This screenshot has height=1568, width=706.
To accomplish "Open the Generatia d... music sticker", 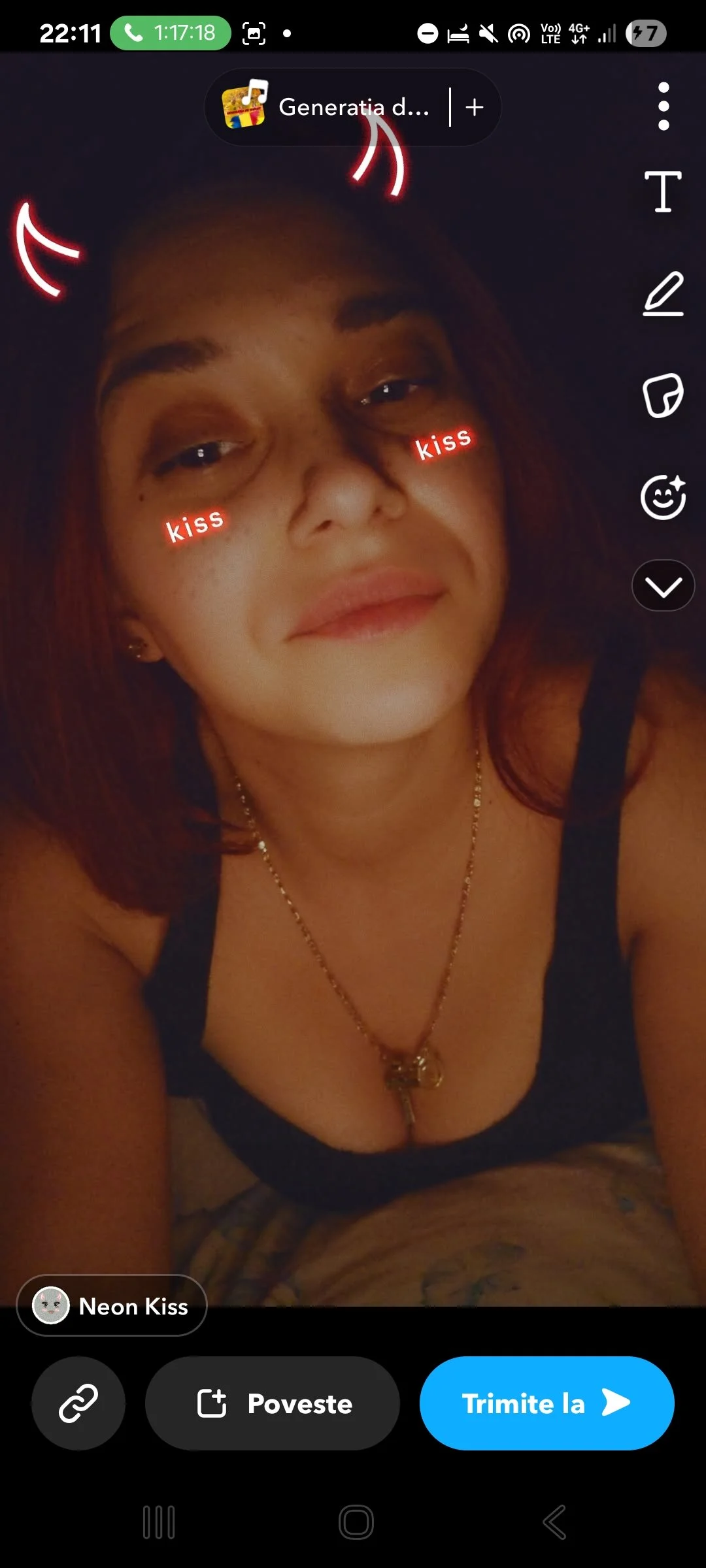I will (327, 107).
